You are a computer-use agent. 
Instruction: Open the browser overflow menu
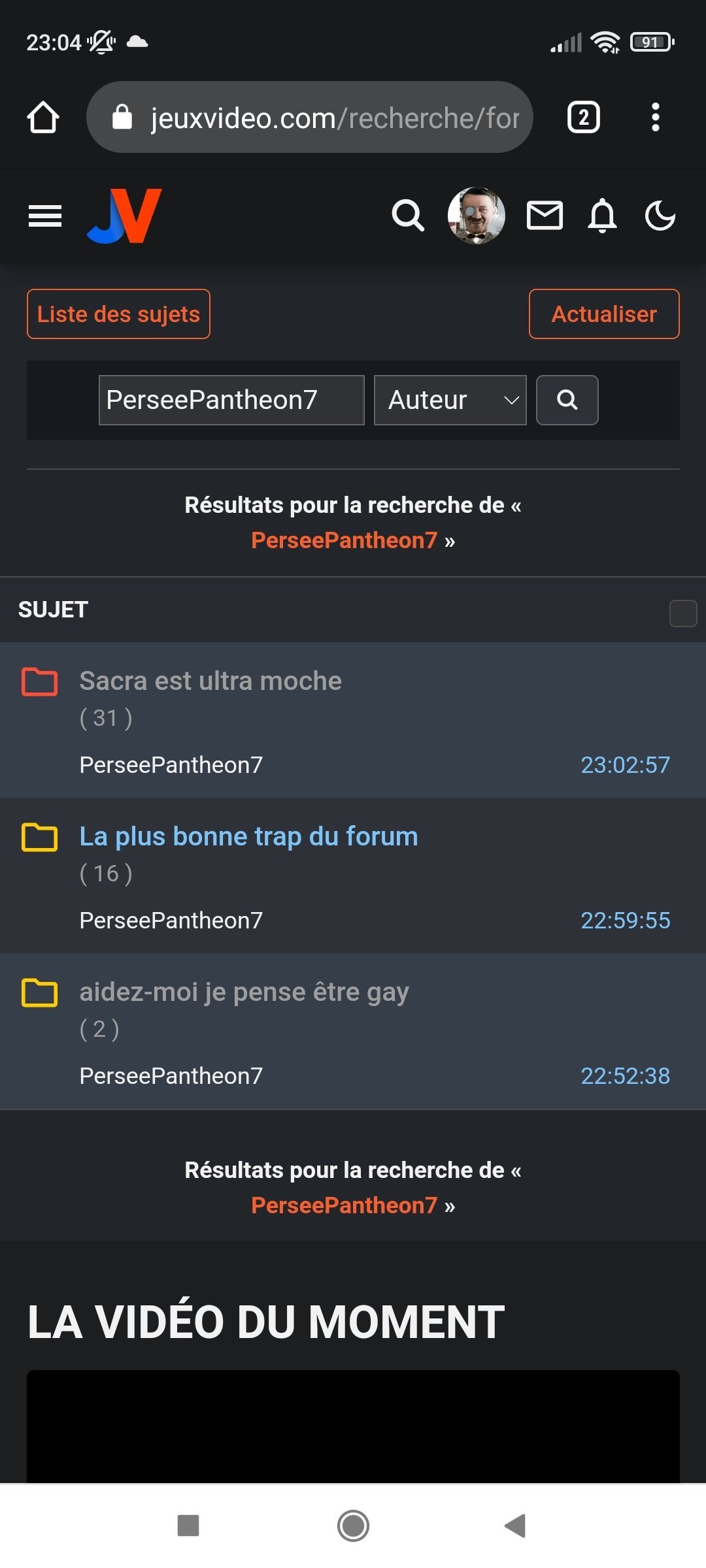point(655,118)
